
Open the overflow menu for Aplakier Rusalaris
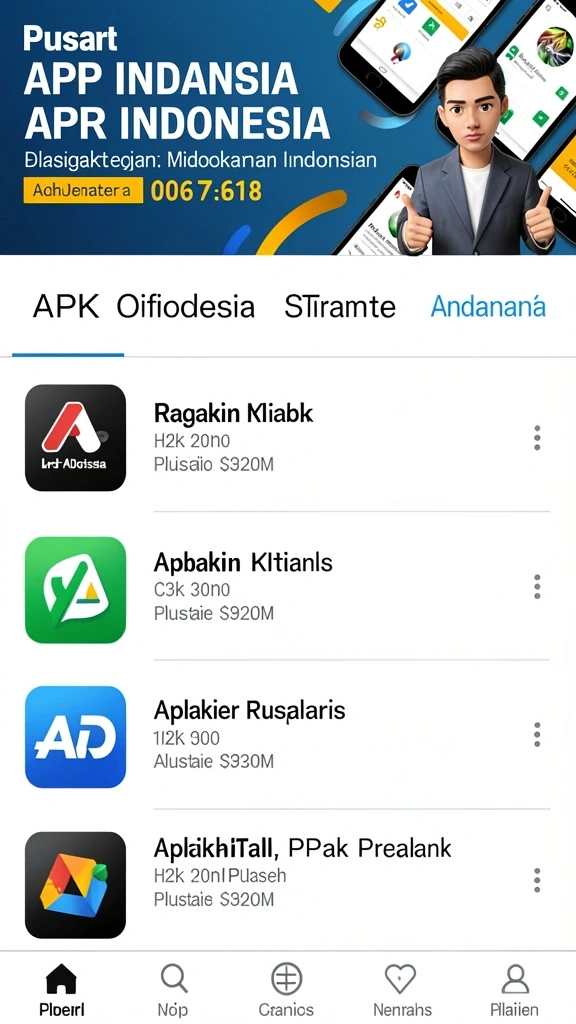[x=537, y=735]
